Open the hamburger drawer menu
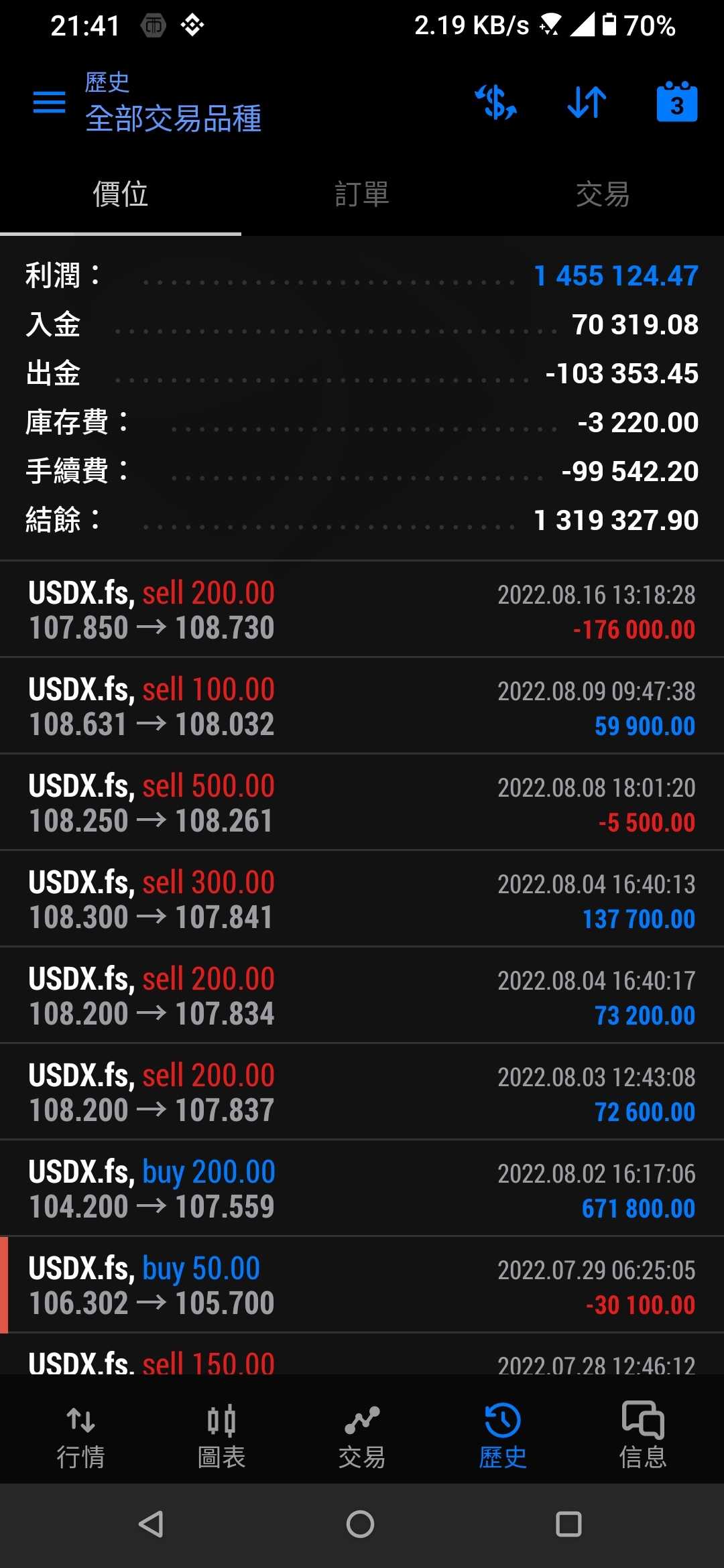 (x=49, y=103)
